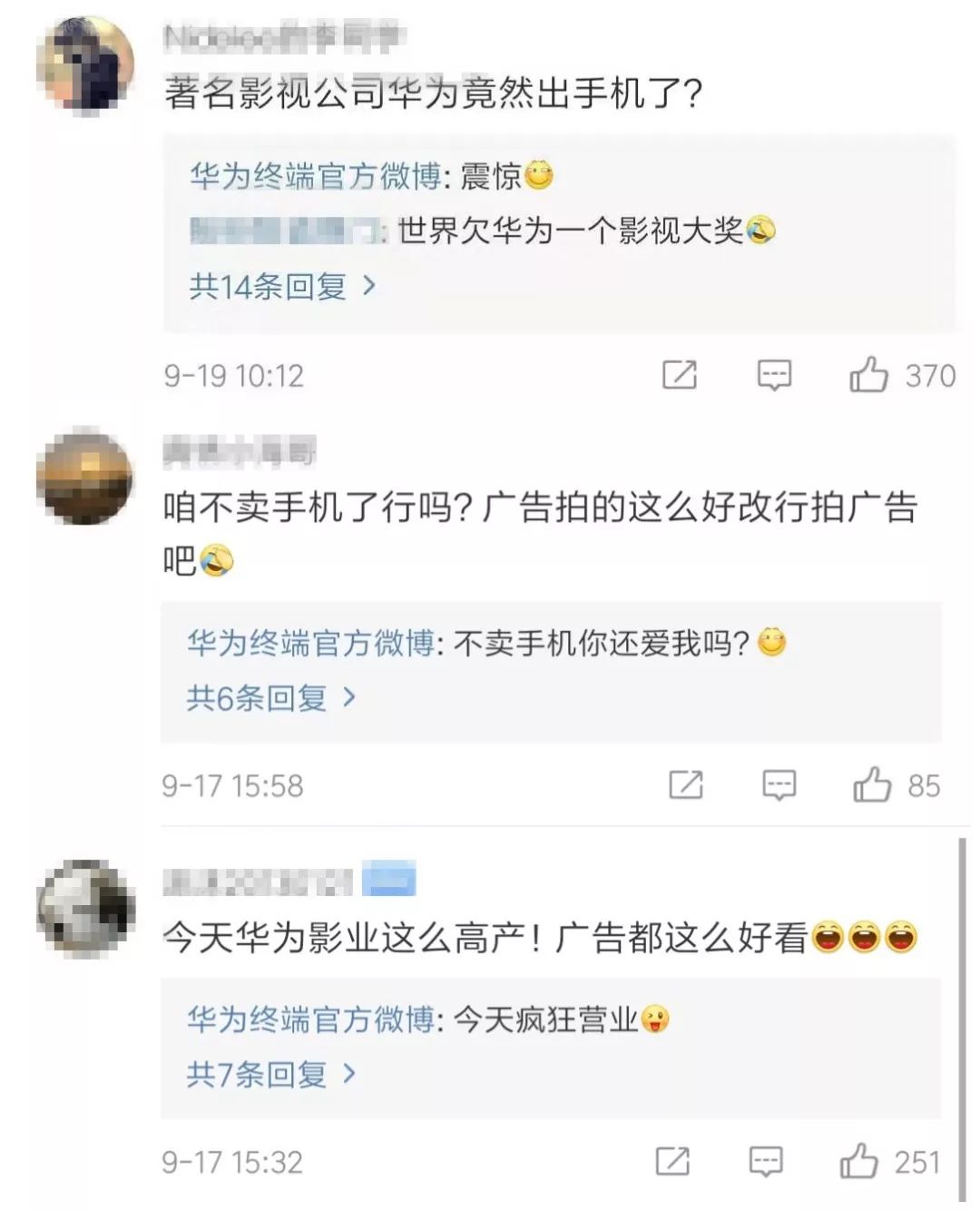980x1211 pixels.
Task: Open 华为终端官方微博 link in 不卖手机 reply
Action: click(311, 644)
